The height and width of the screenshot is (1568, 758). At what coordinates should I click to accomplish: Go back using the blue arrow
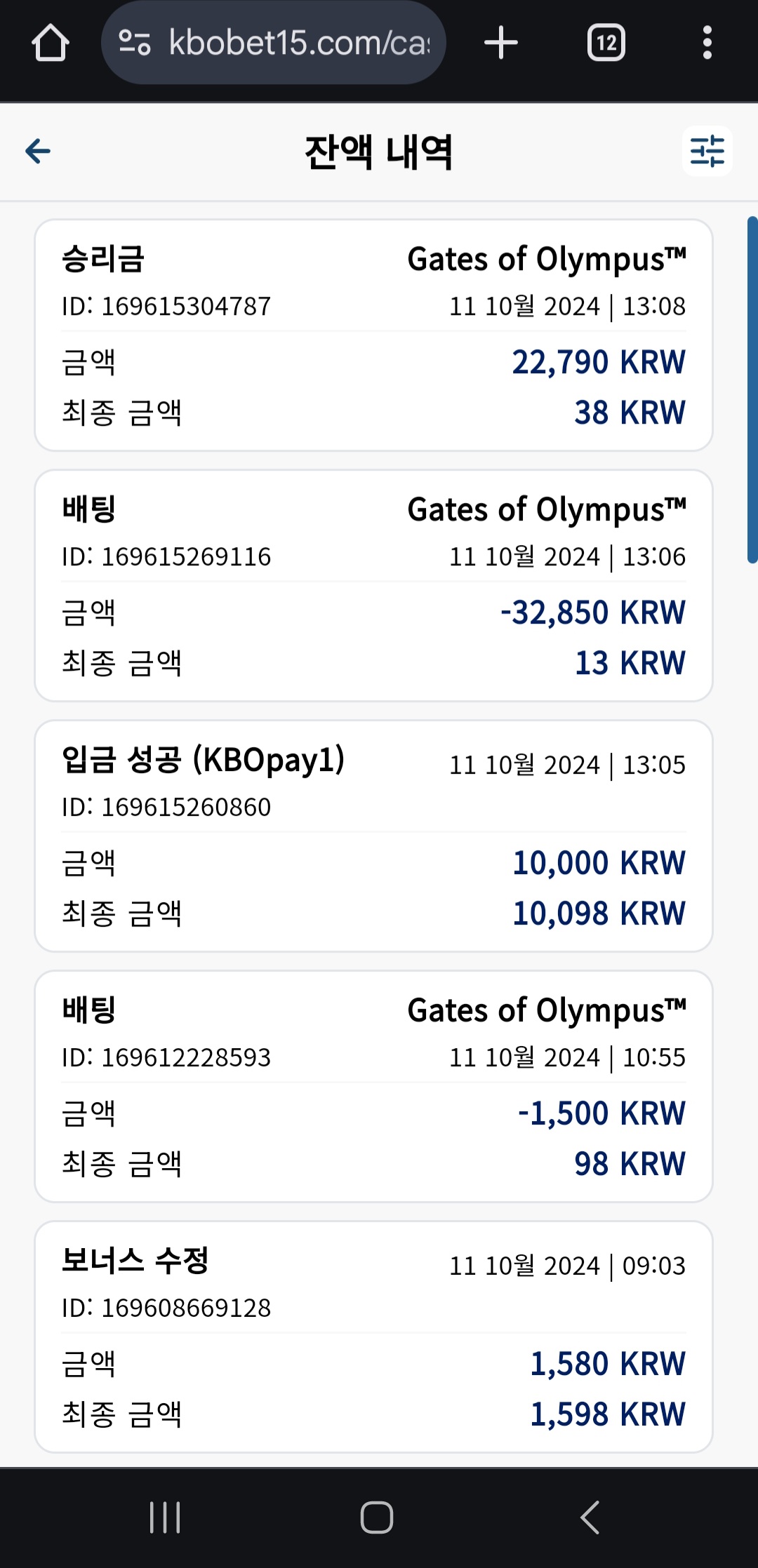point(38,151)
